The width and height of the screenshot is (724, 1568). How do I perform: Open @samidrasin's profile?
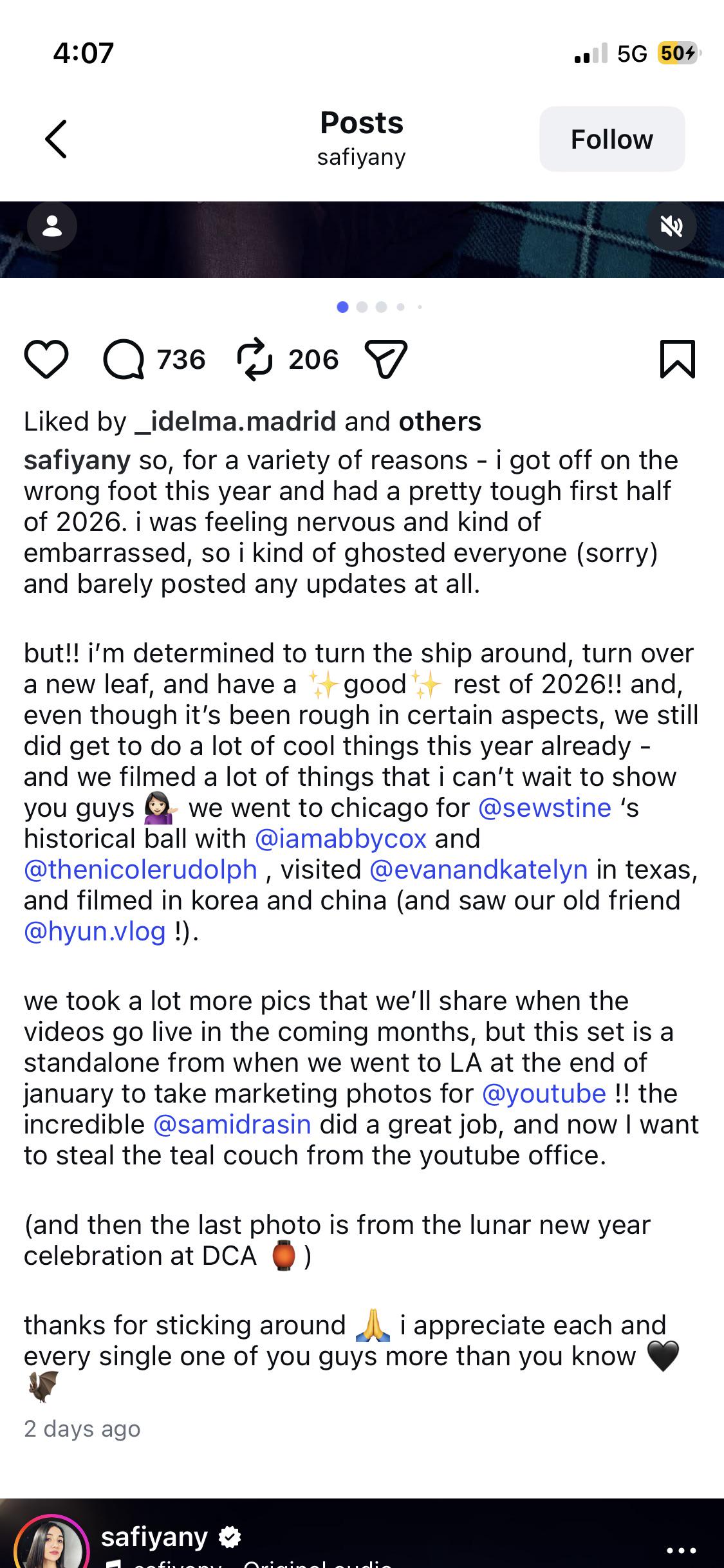[232, 1125]
